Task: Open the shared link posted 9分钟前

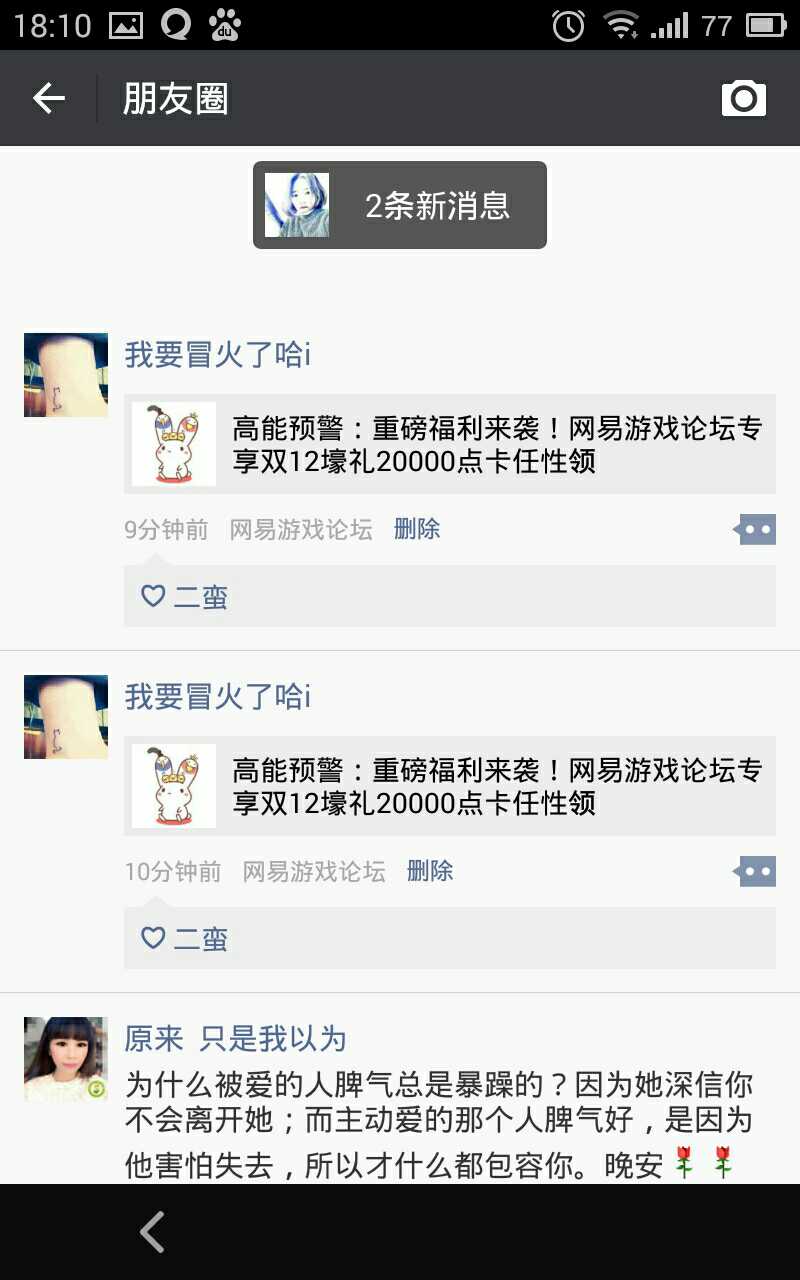Action: coord(450,444)
